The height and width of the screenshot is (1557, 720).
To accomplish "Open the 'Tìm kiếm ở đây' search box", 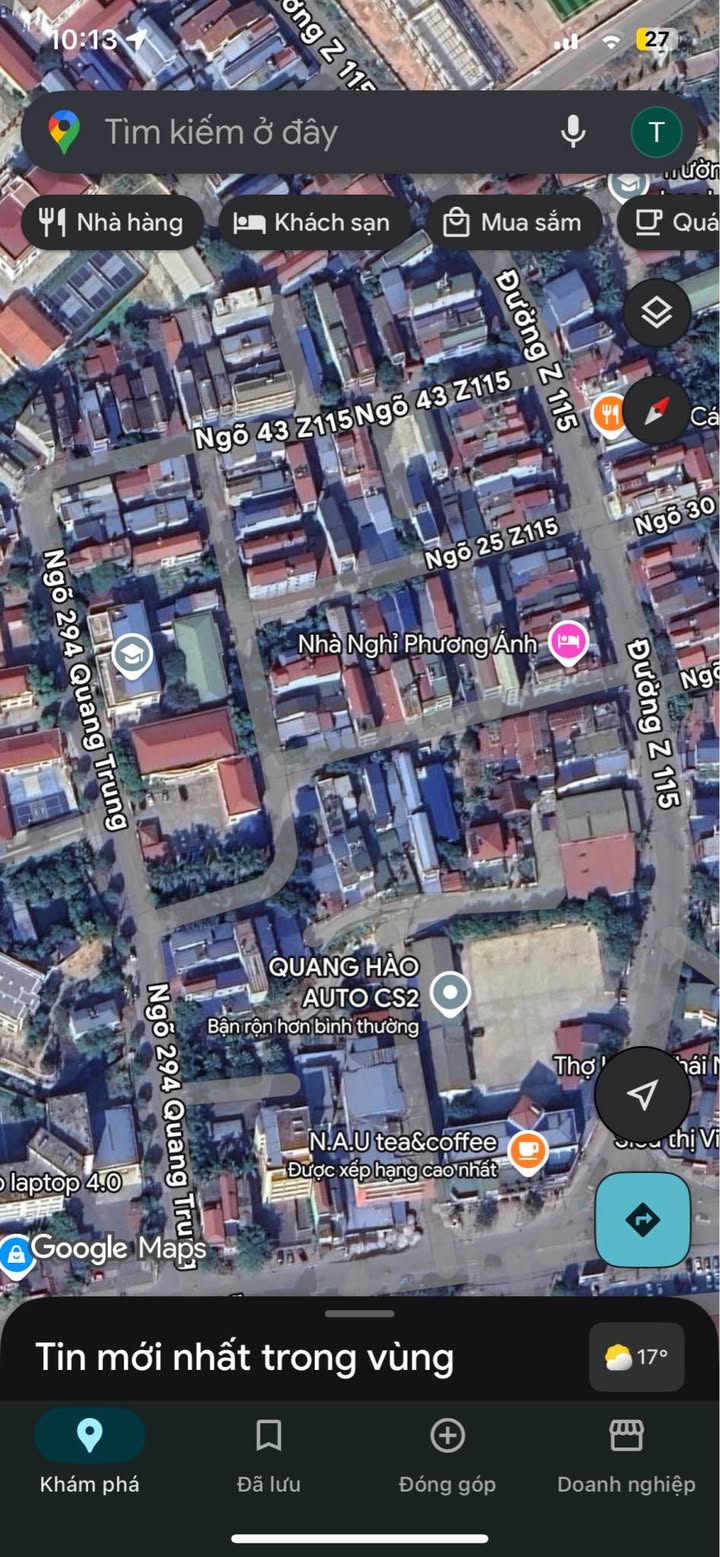I will tap(300, 132).
